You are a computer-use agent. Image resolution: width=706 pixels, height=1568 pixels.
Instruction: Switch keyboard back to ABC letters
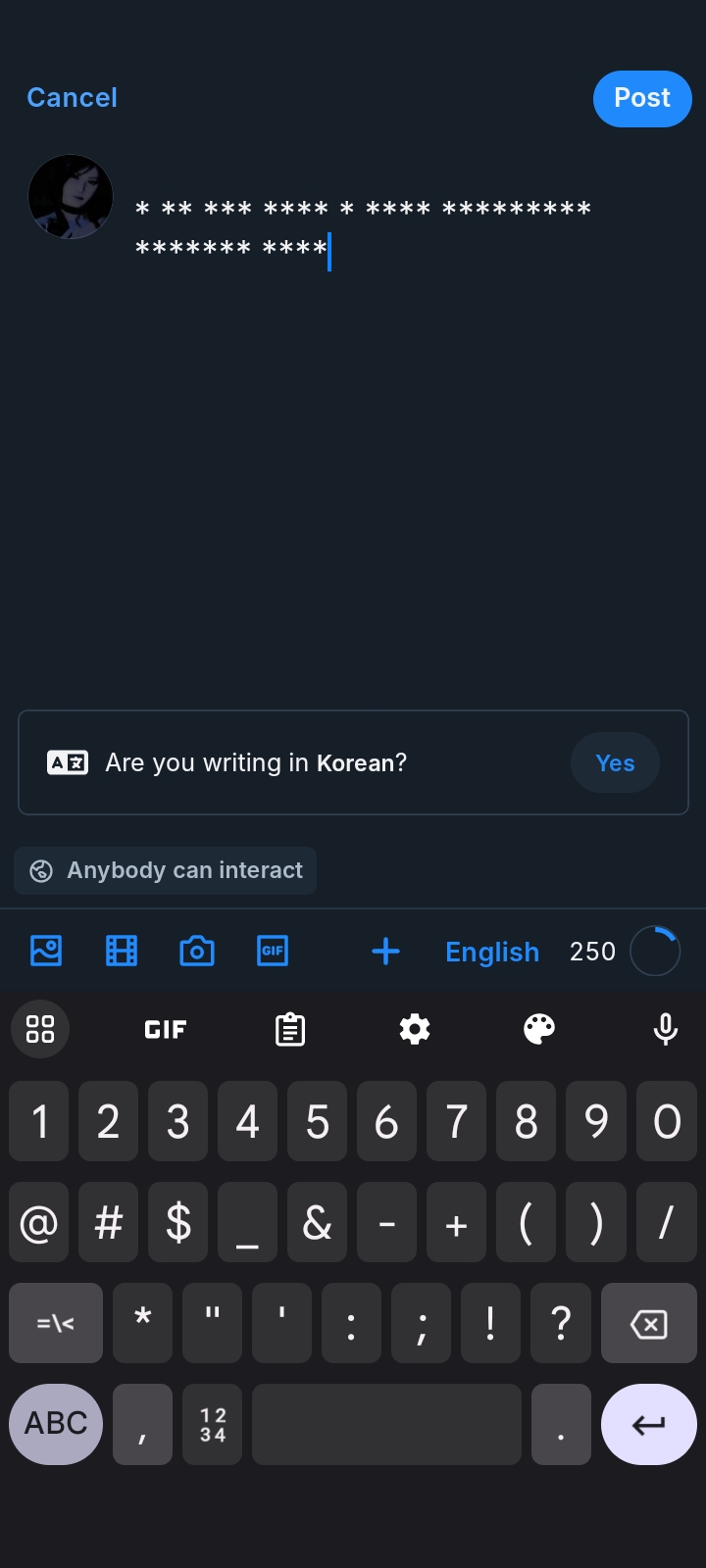[56, 1423]
